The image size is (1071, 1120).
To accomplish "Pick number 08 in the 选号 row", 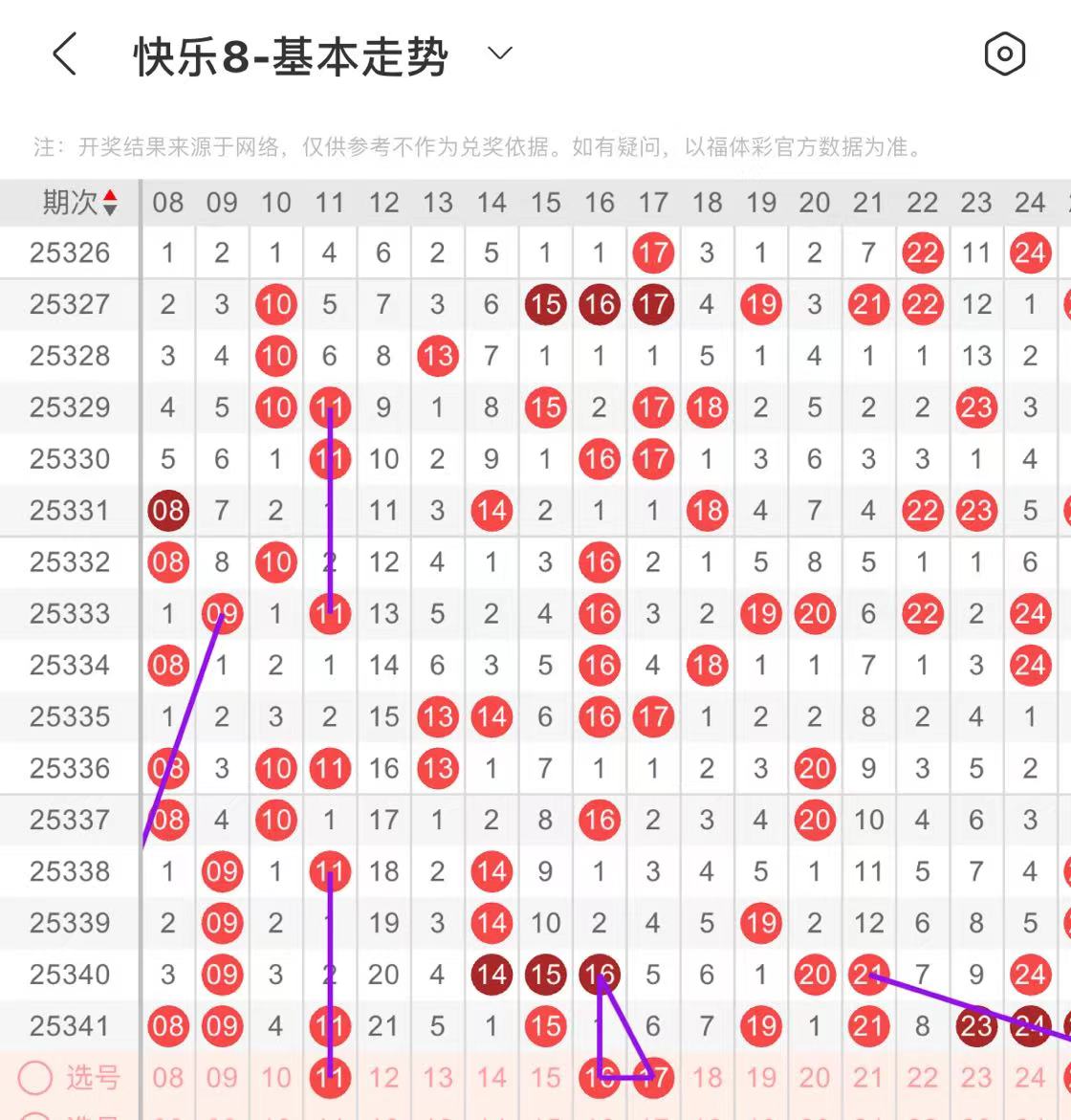I will tap(168, 1078).
